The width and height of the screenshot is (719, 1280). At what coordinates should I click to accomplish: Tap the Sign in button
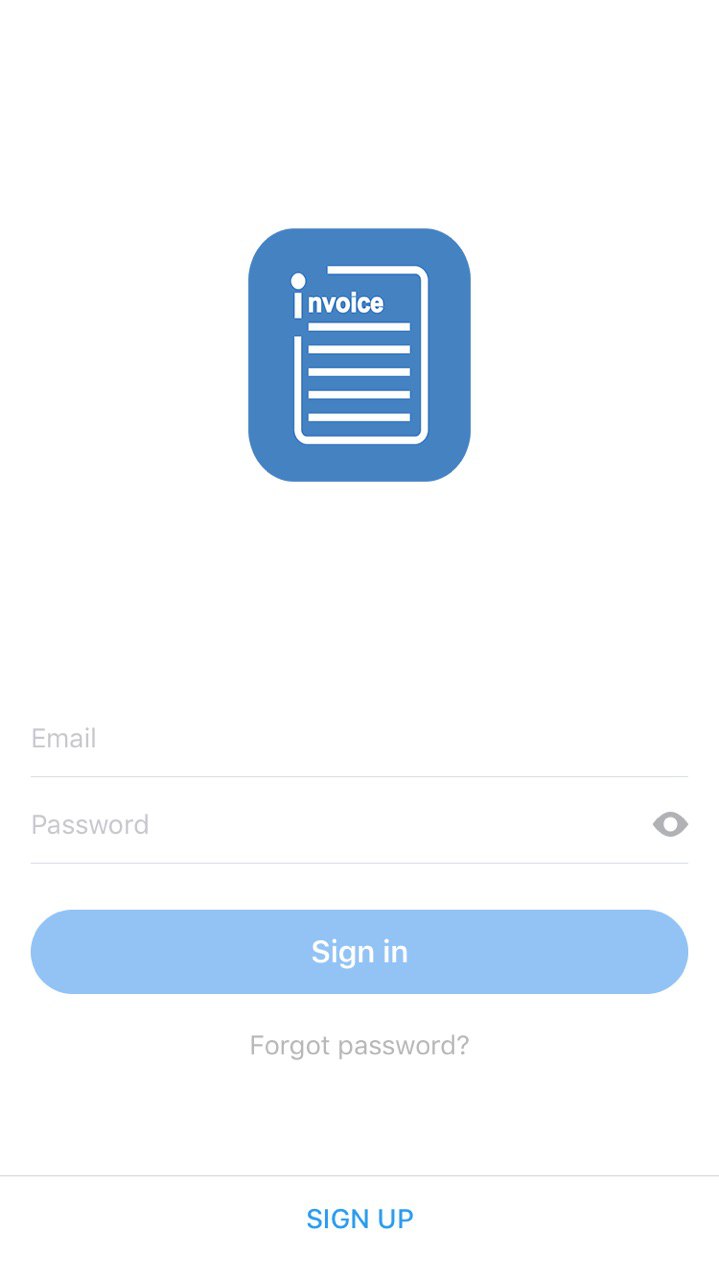[359, 952]
